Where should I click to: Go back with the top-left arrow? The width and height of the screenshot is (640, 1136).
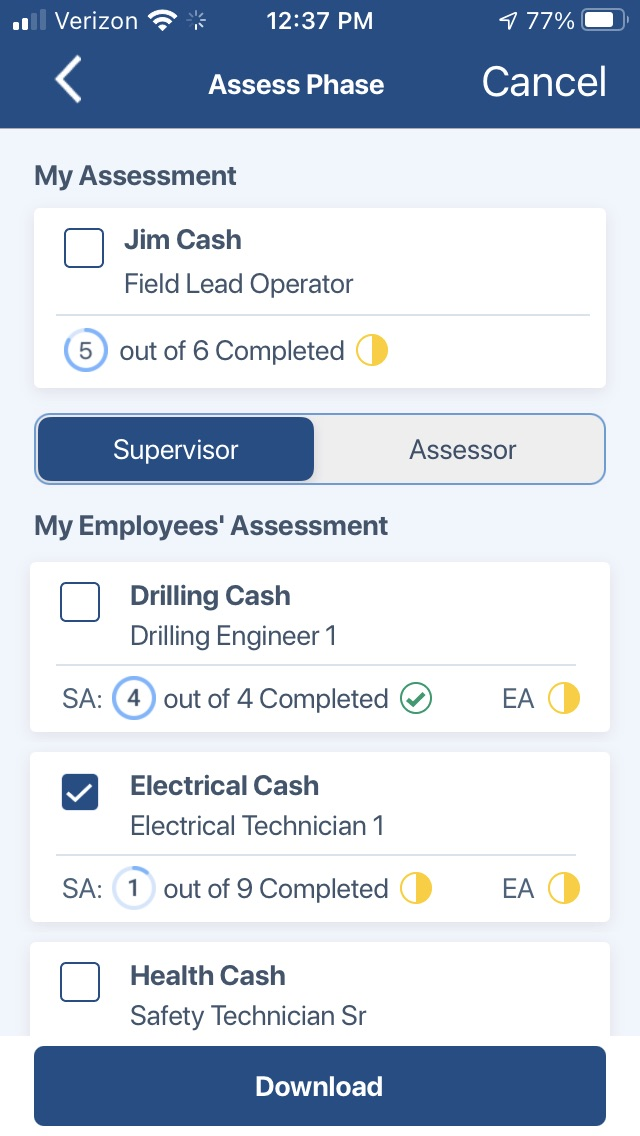tap(69, 80)
